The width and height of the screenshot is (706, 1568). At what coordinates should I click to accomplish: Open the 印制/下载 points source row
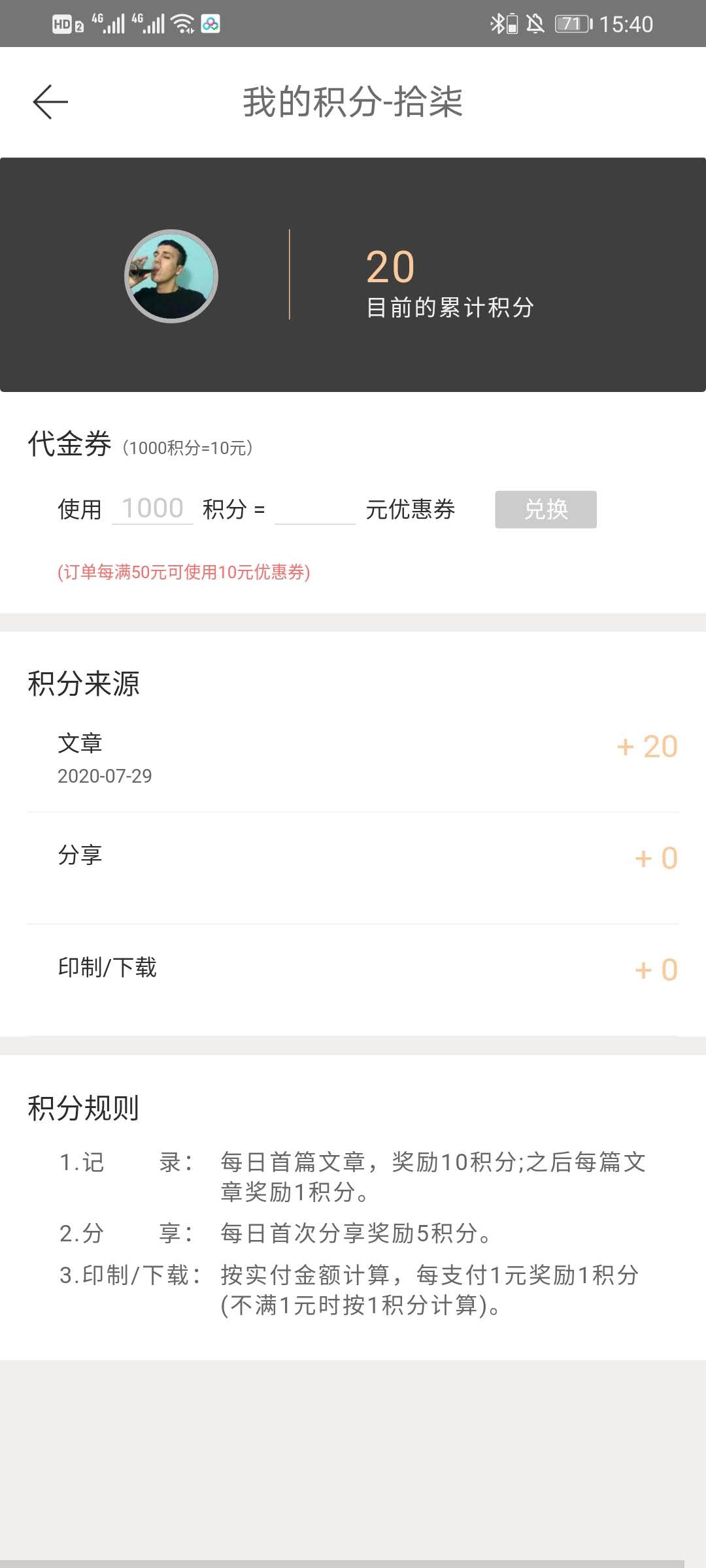click(353, 968)
